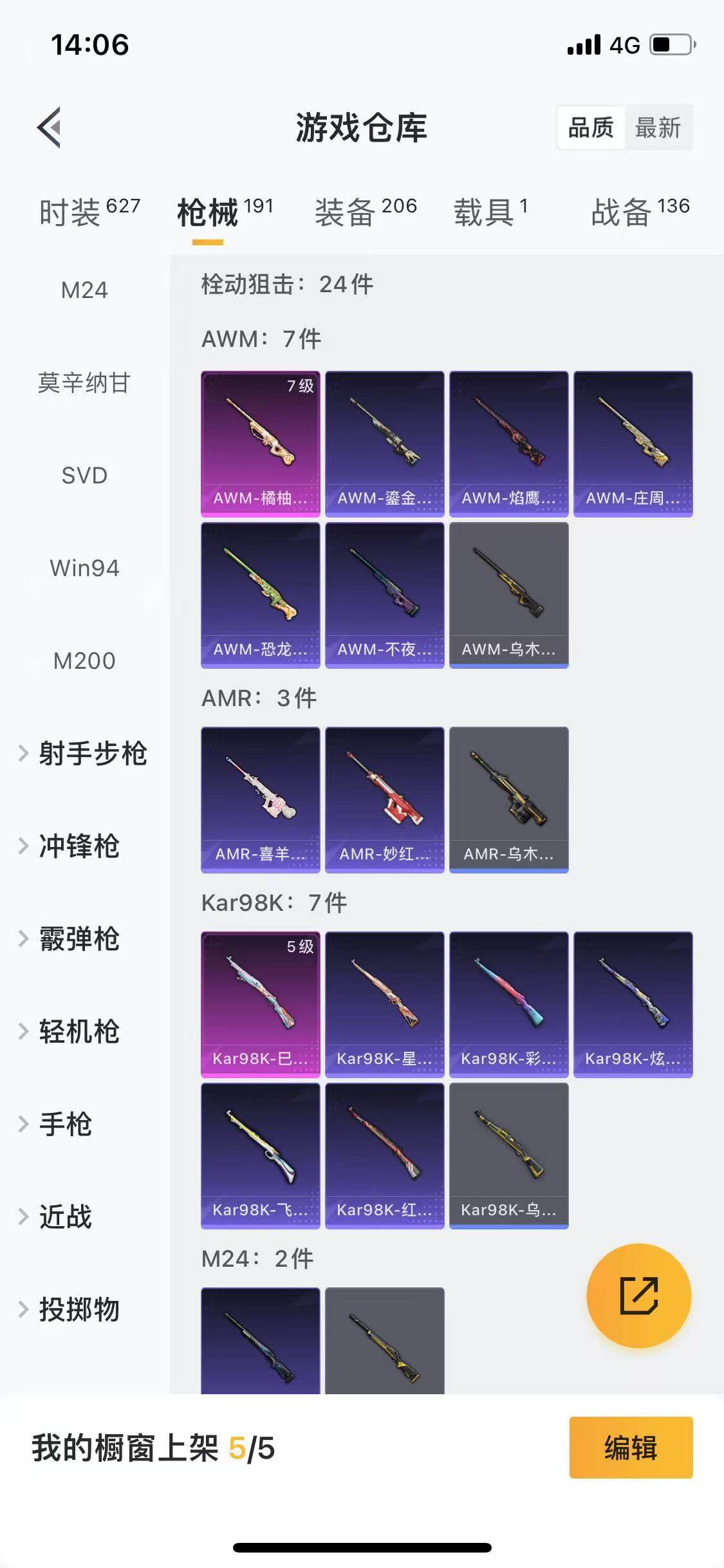
Task: View the AWM-鎏金 weapon skin
Action: (x=385, y=444)
